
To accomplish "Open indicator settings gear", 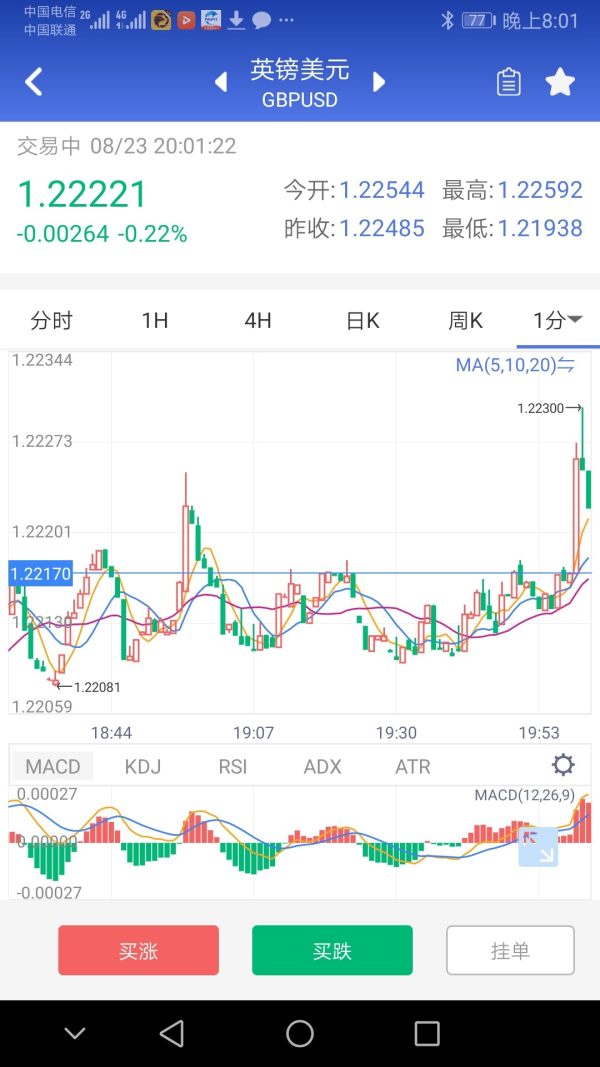I will [x=563, y=766].
